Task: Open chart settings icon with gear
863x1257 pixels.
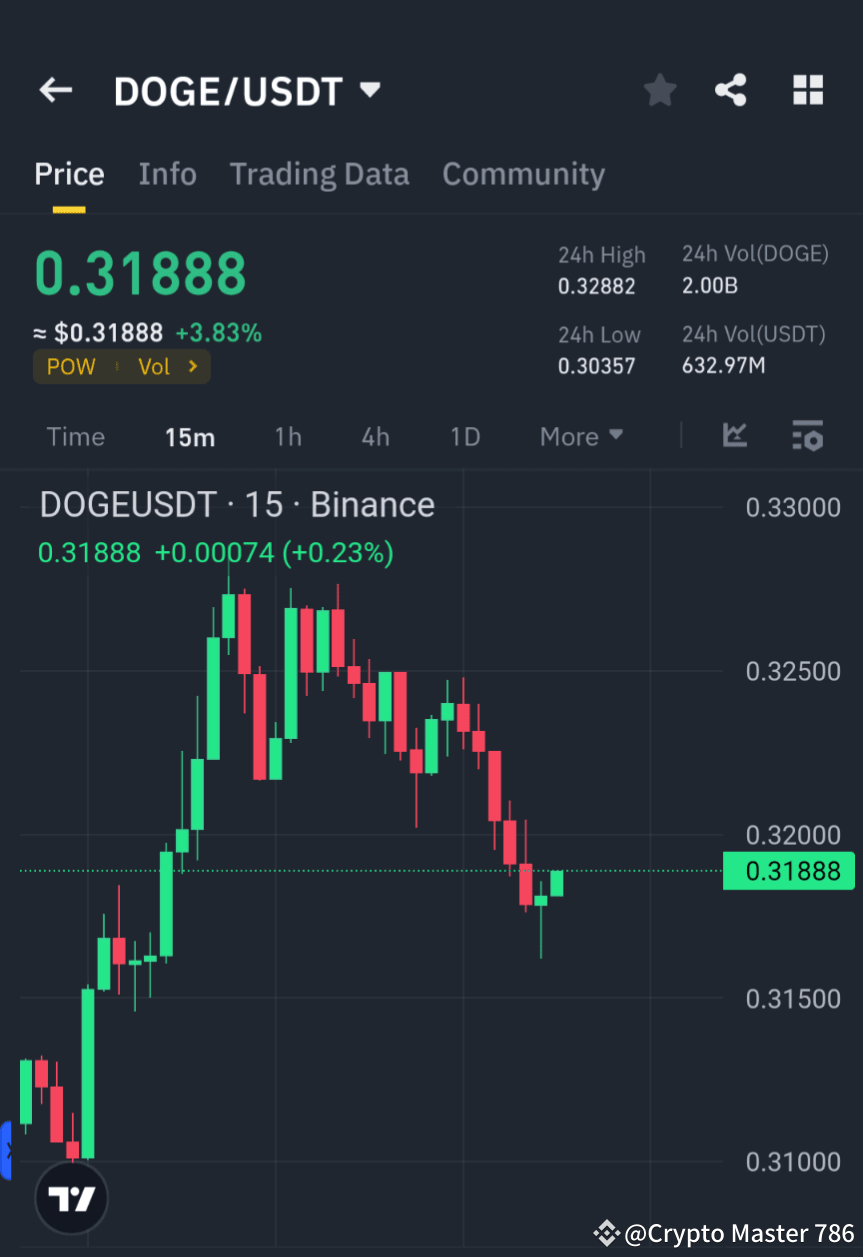Action: click(807, 436)
